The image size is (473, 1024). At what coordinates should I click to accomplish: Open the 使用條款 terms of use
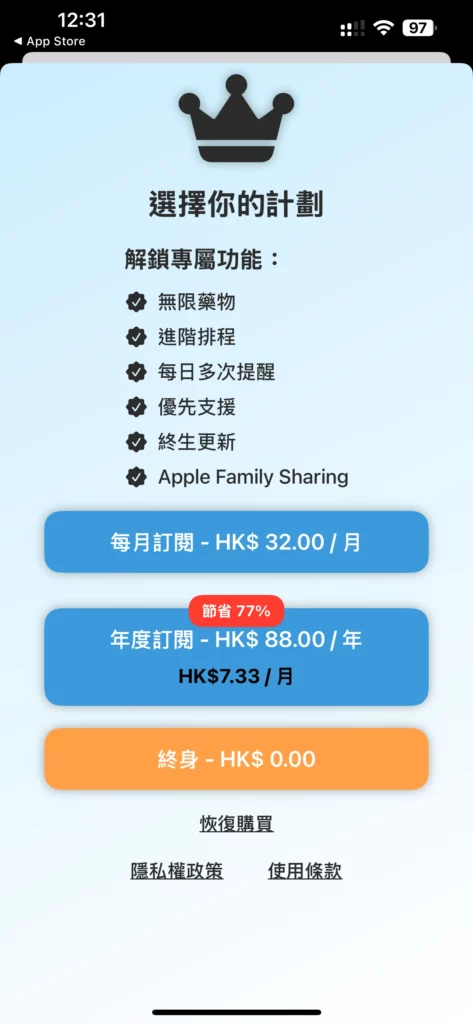pos(305,871)
